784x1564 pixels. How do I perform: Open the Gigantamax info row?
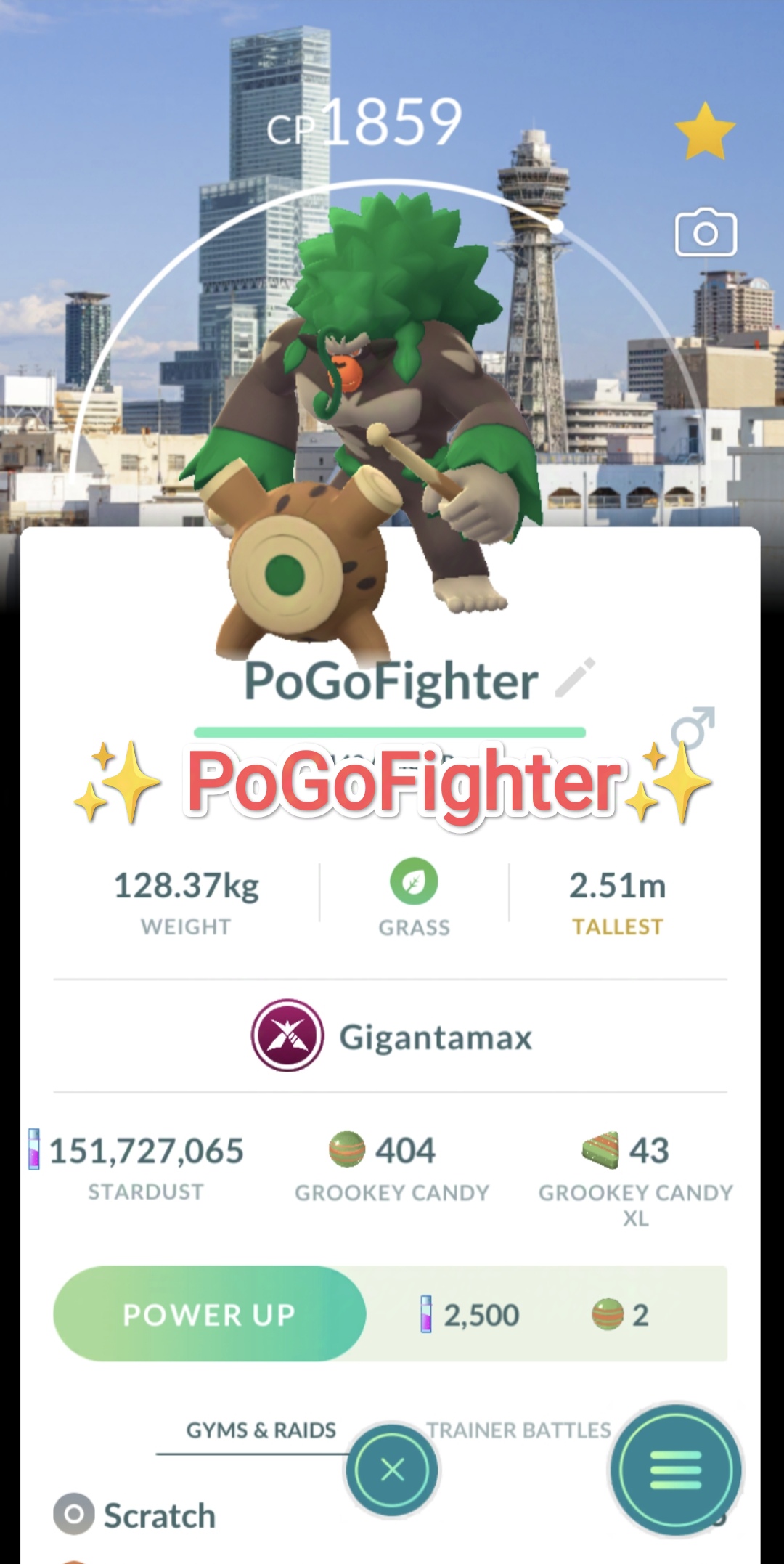tap(392, 1036)
